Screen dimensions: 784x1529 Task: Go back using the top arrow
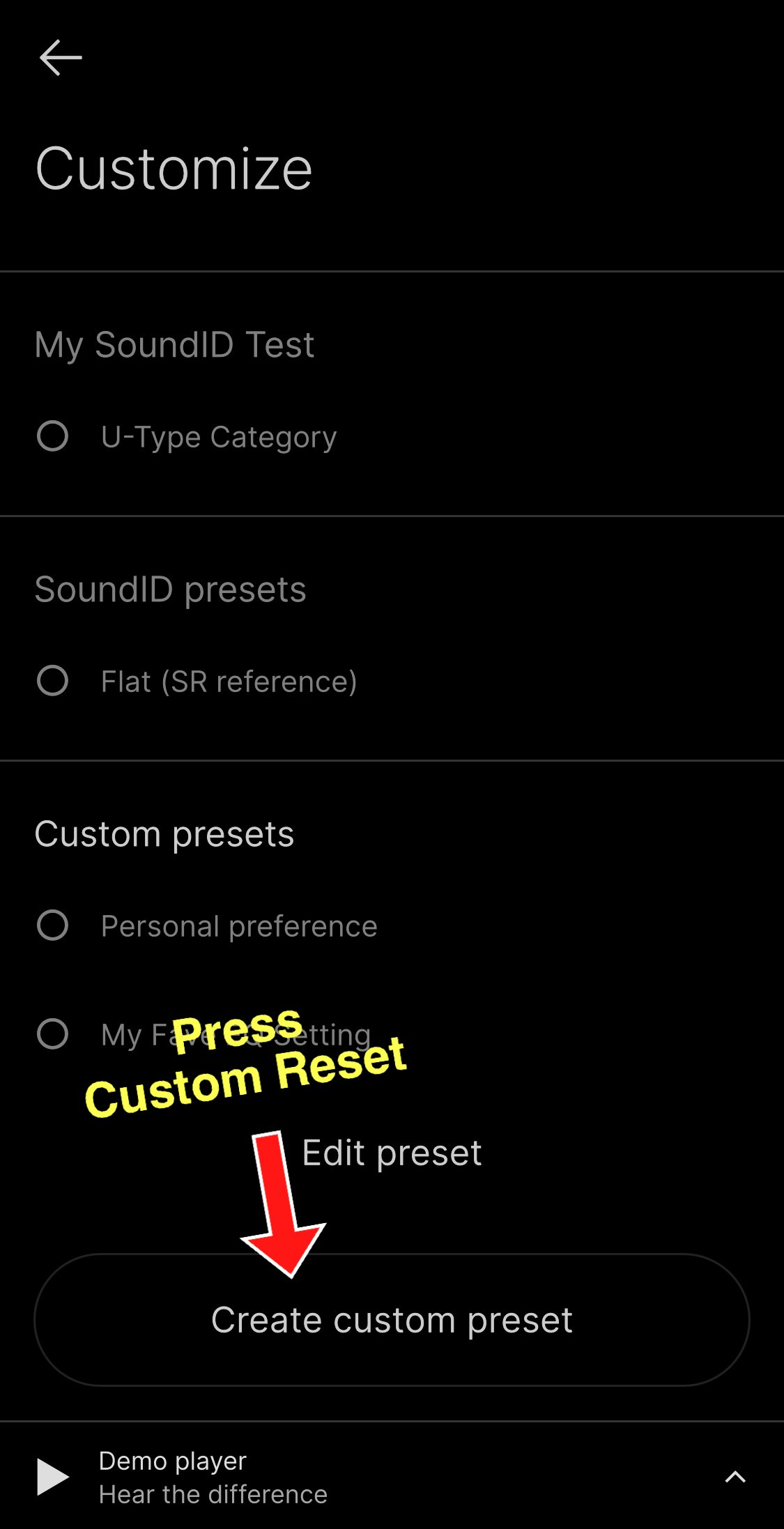pos(61,57)
